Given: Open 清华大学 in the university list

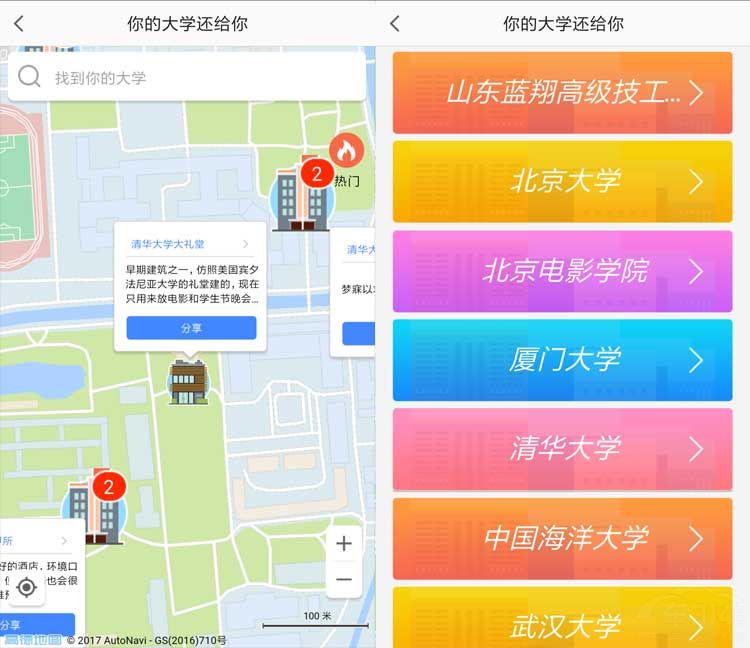Looking at the screenshot, I should (562, 449).
